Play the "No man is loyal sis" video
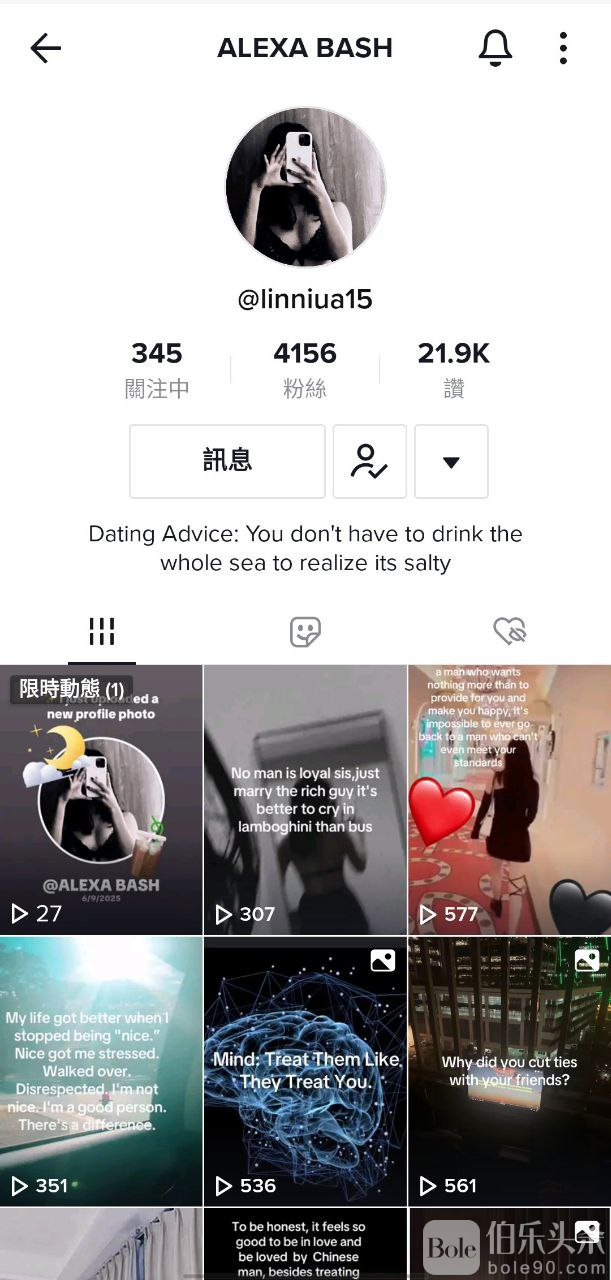611x1280 pixels. click(305, 800)
